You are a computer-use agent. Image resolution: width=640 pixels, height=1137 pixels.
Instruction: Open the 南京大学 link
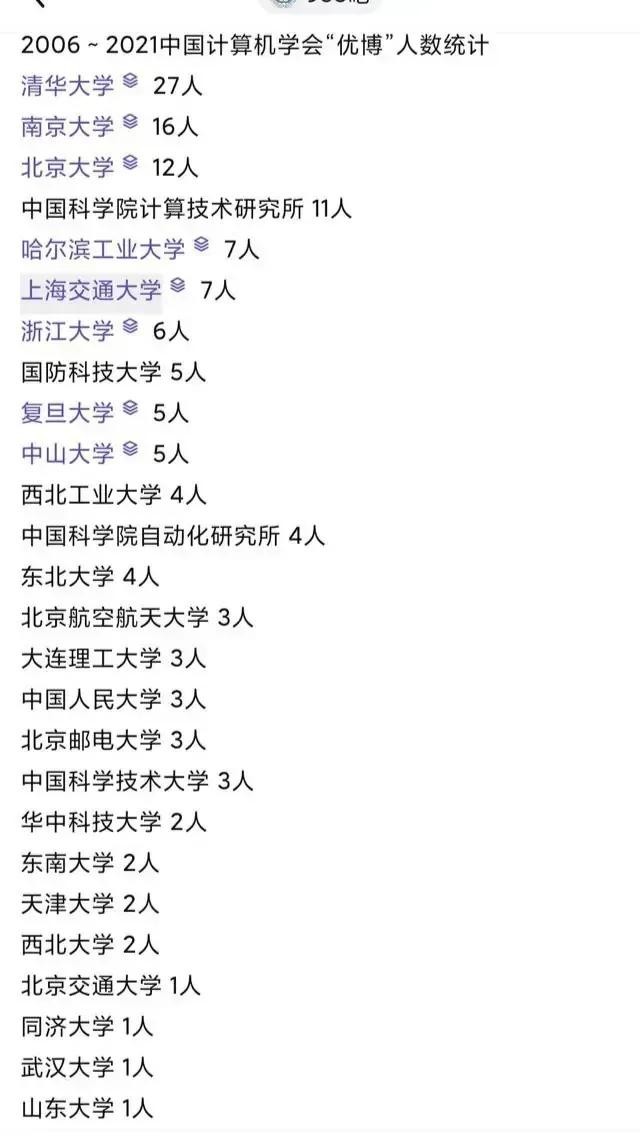pyautogui.click(x=68, y=127)
